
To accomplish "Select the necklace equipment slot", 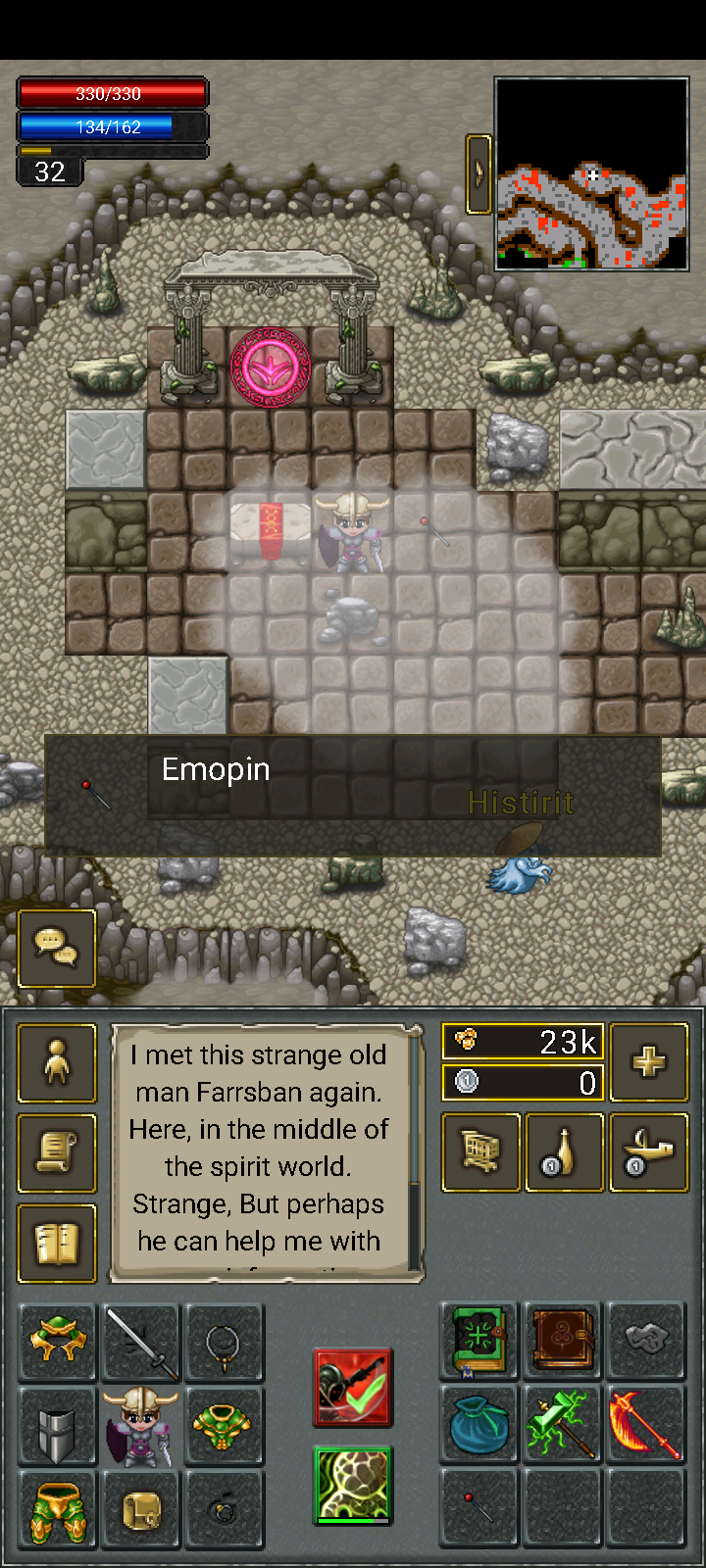I will point(225,1343).
